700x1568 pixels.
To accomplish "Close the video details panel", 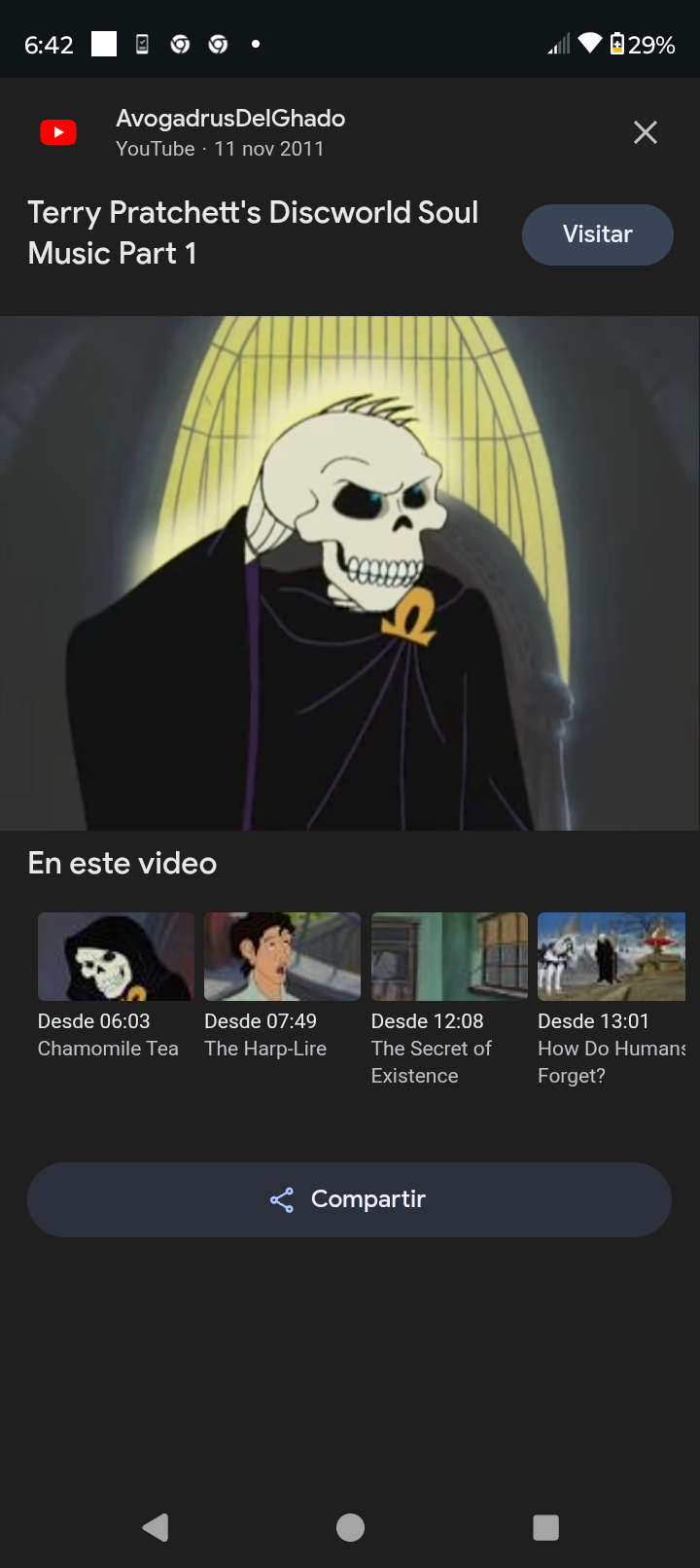I will pyautogui.click(x=646, y=132).
